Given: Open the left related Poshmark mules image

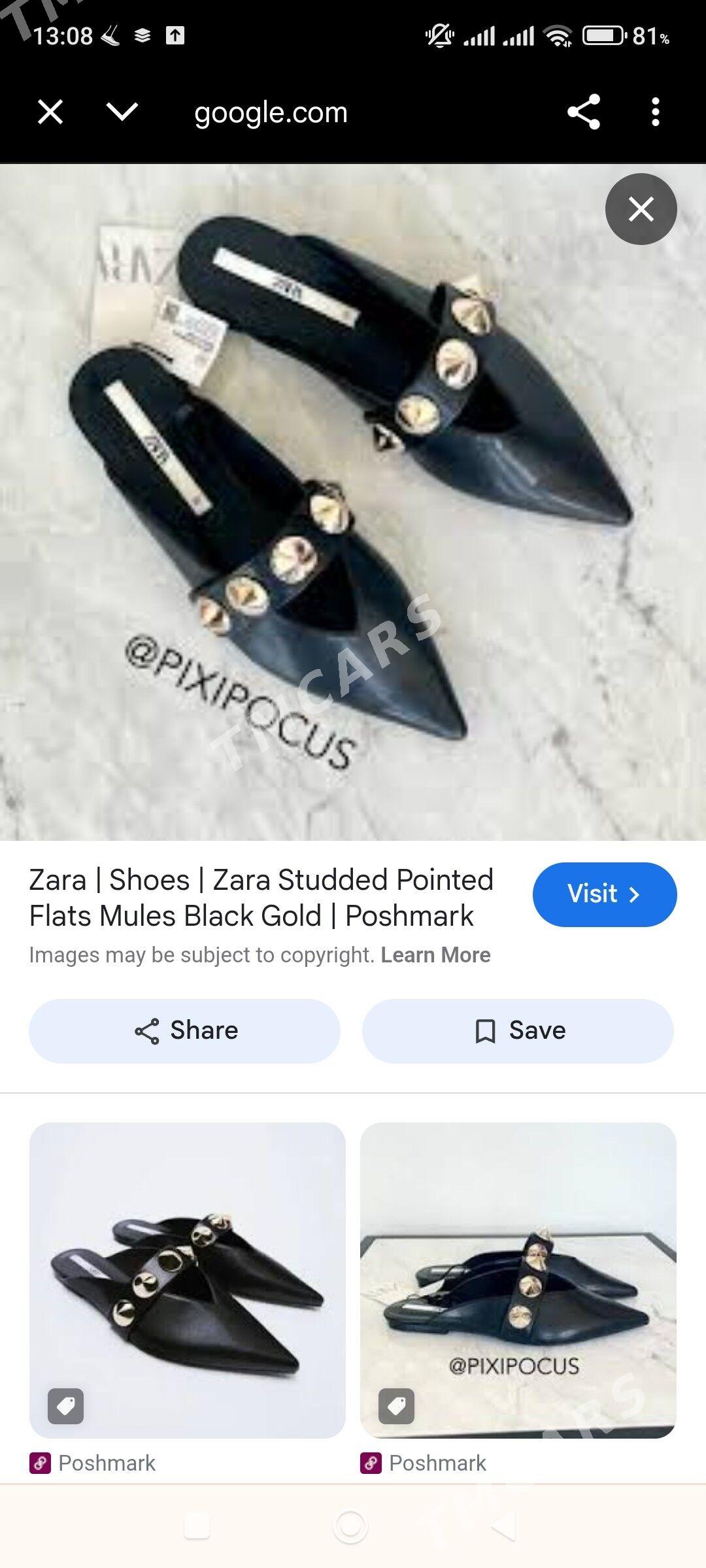Looking at the screenshot, I should [188, 1281].
